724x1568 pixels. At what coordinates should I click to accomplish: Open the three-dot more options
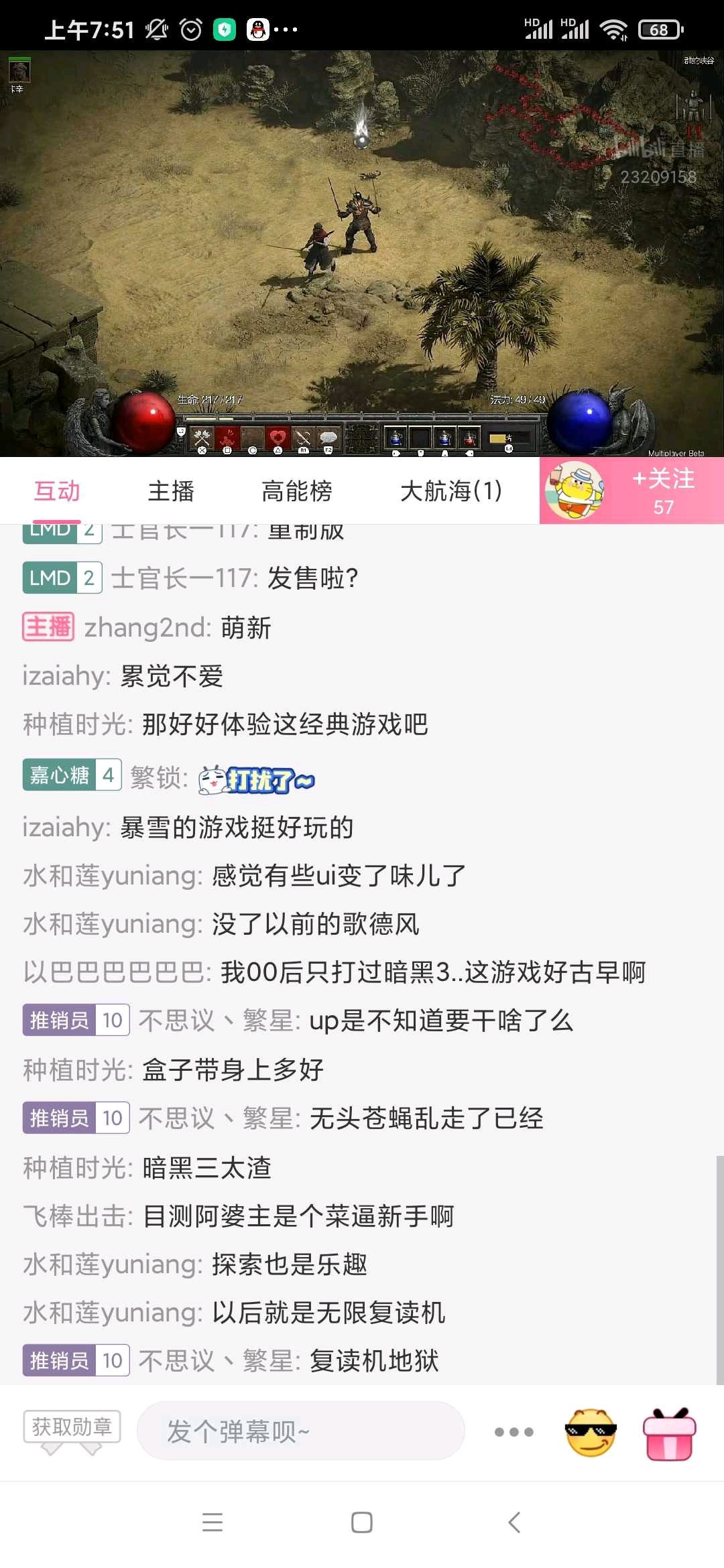pos(514,1432)
